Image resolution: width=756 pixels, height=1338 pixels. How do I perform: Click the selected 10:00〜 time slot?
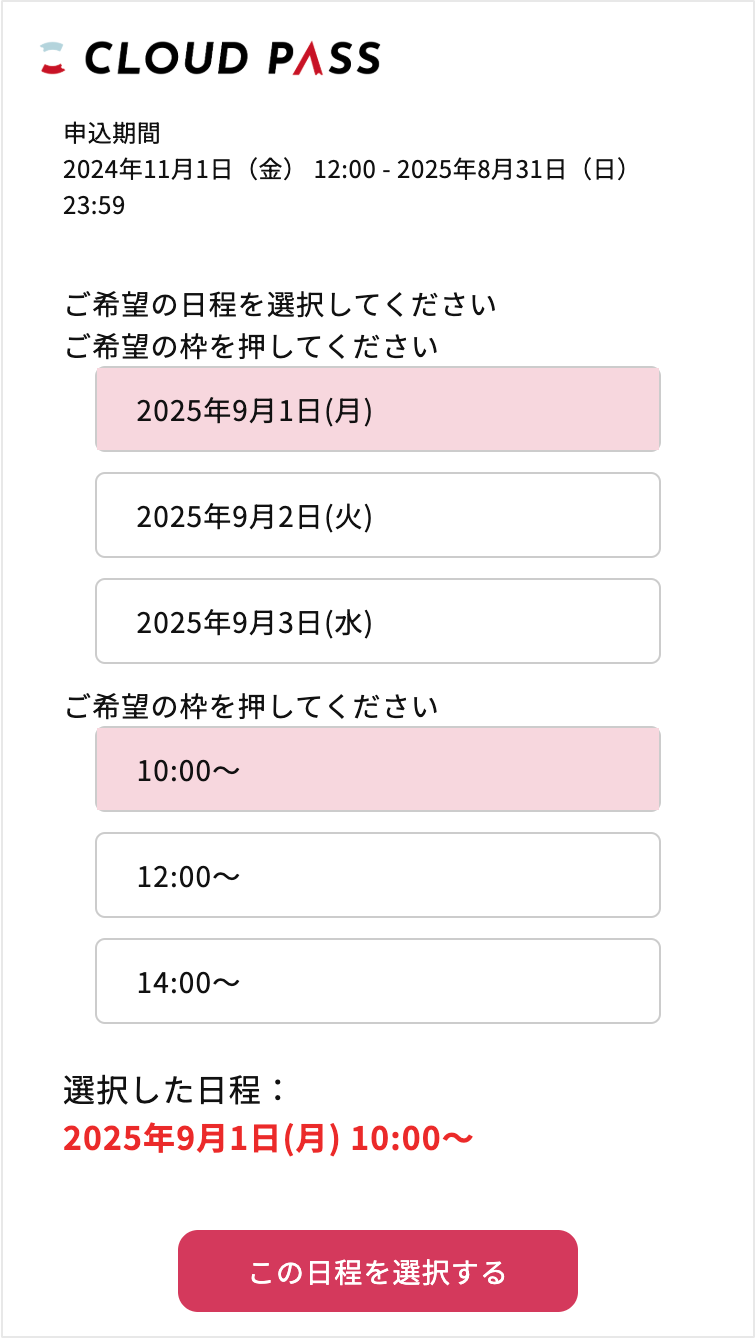pyautogui.click(x=378, y=769)
